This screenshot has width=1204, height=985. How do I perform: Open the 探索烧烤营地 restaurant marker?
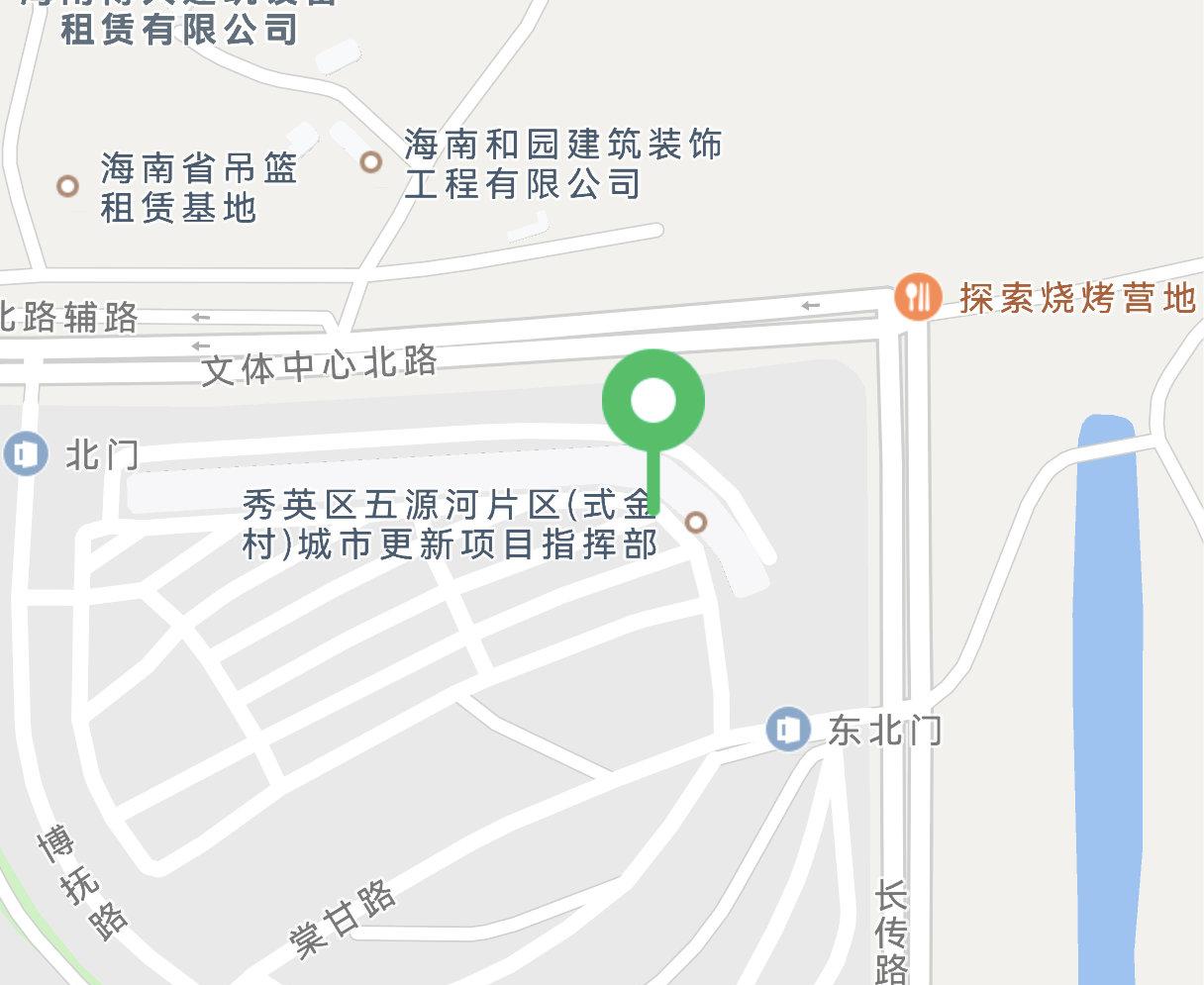(x=918, y=297)
